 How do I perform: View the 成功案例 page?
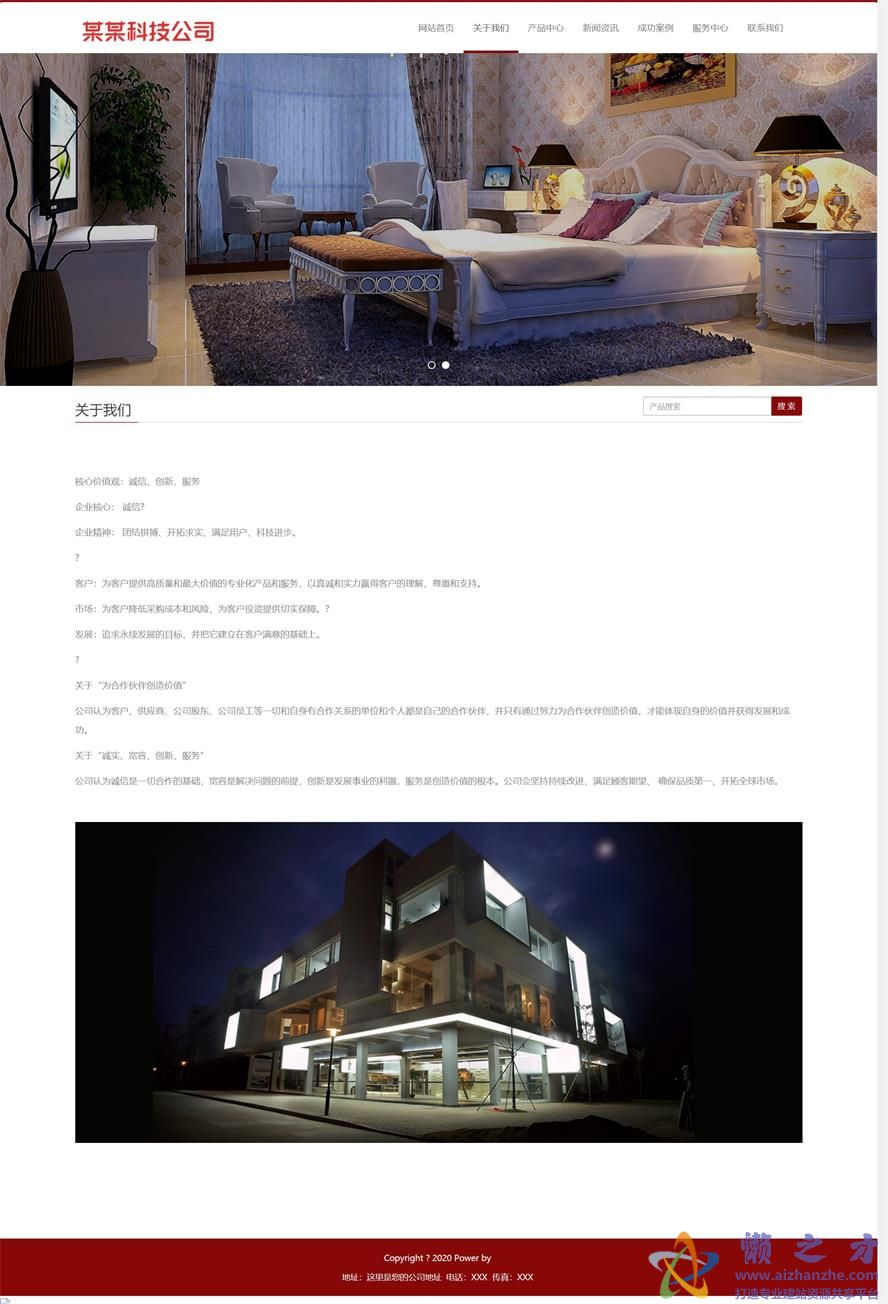coord(655,28)
